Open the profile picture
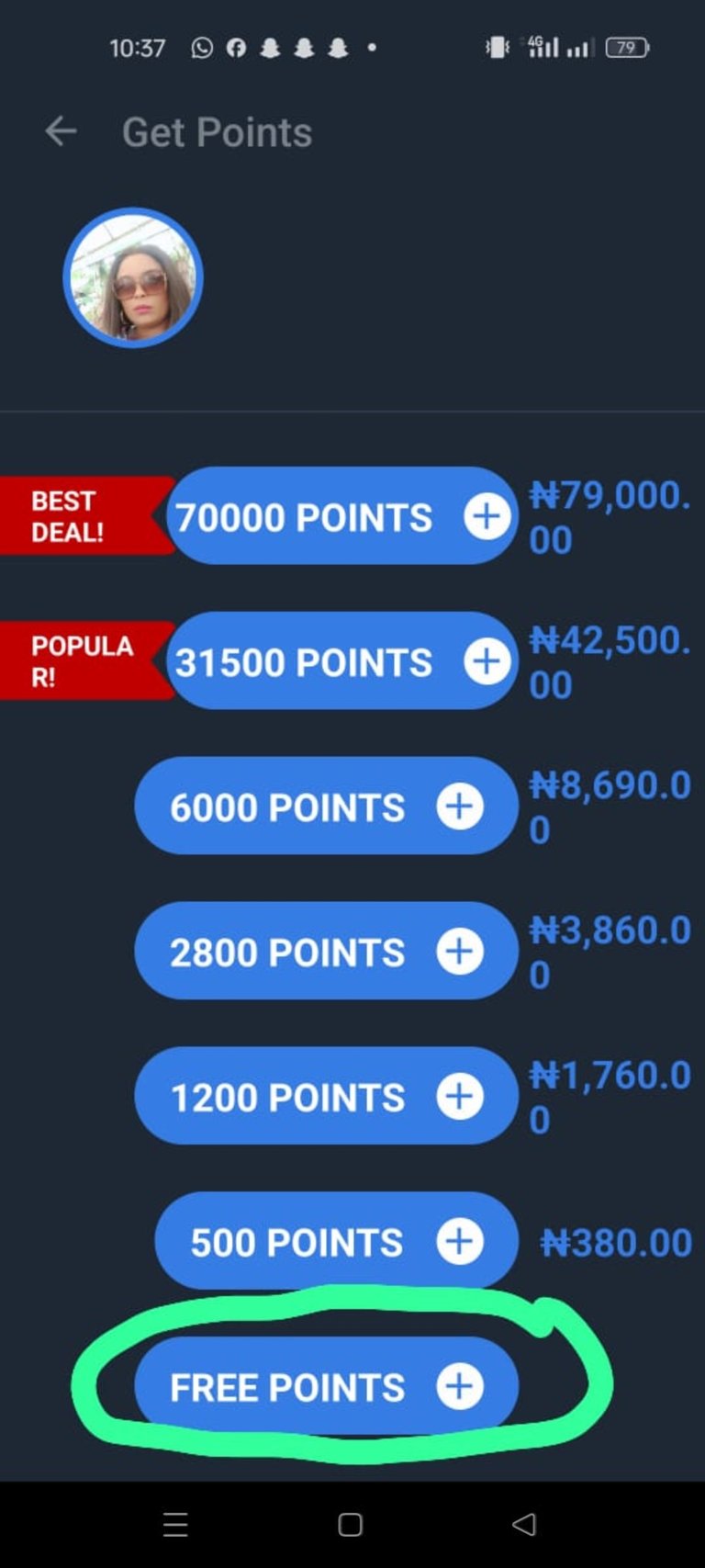This screenshot has height=1568, width=705. point(133,277)
